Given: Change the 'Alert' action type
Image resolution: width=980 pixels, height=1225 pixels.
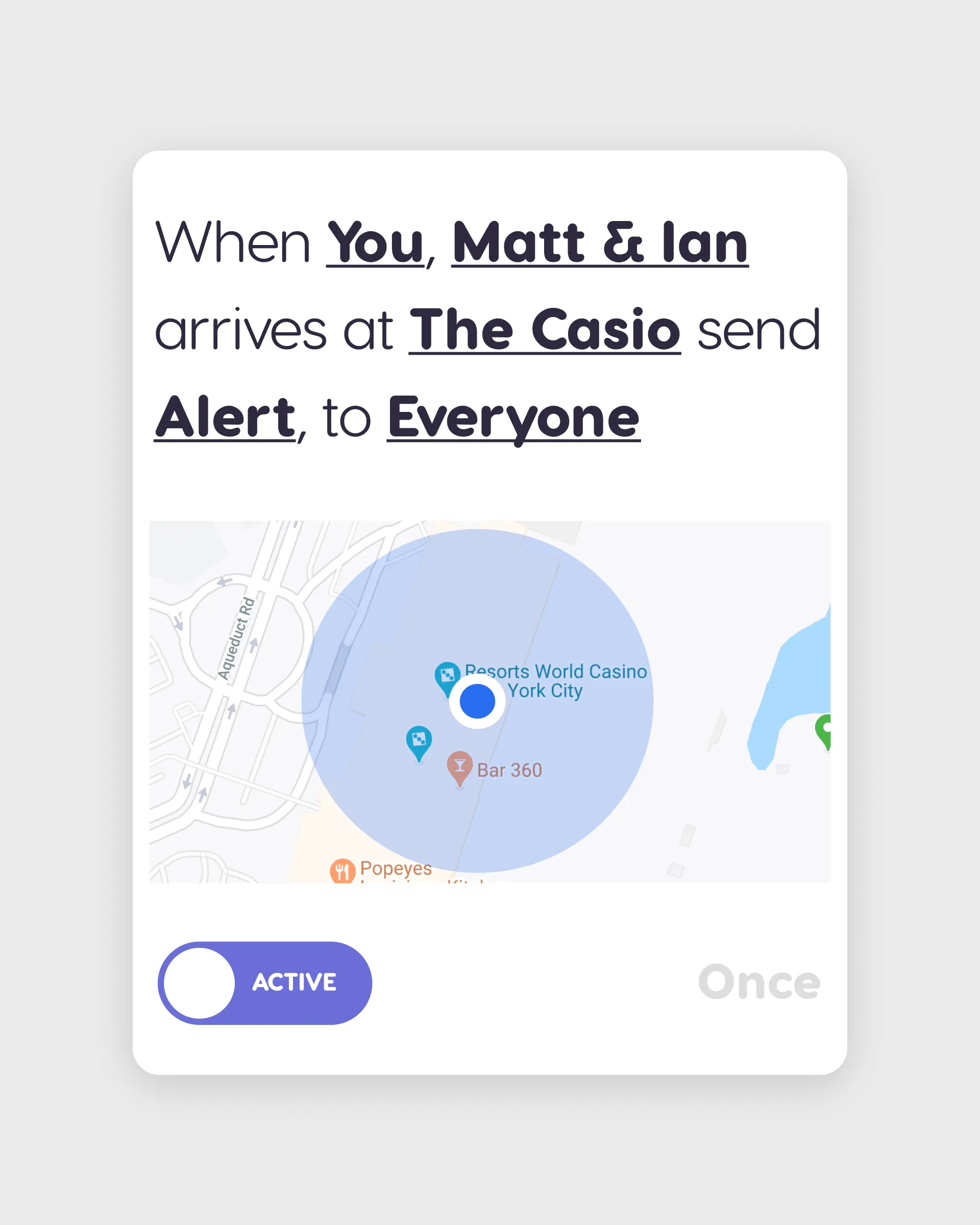Looking at the screenshot, I should click(x=225, y=418).
